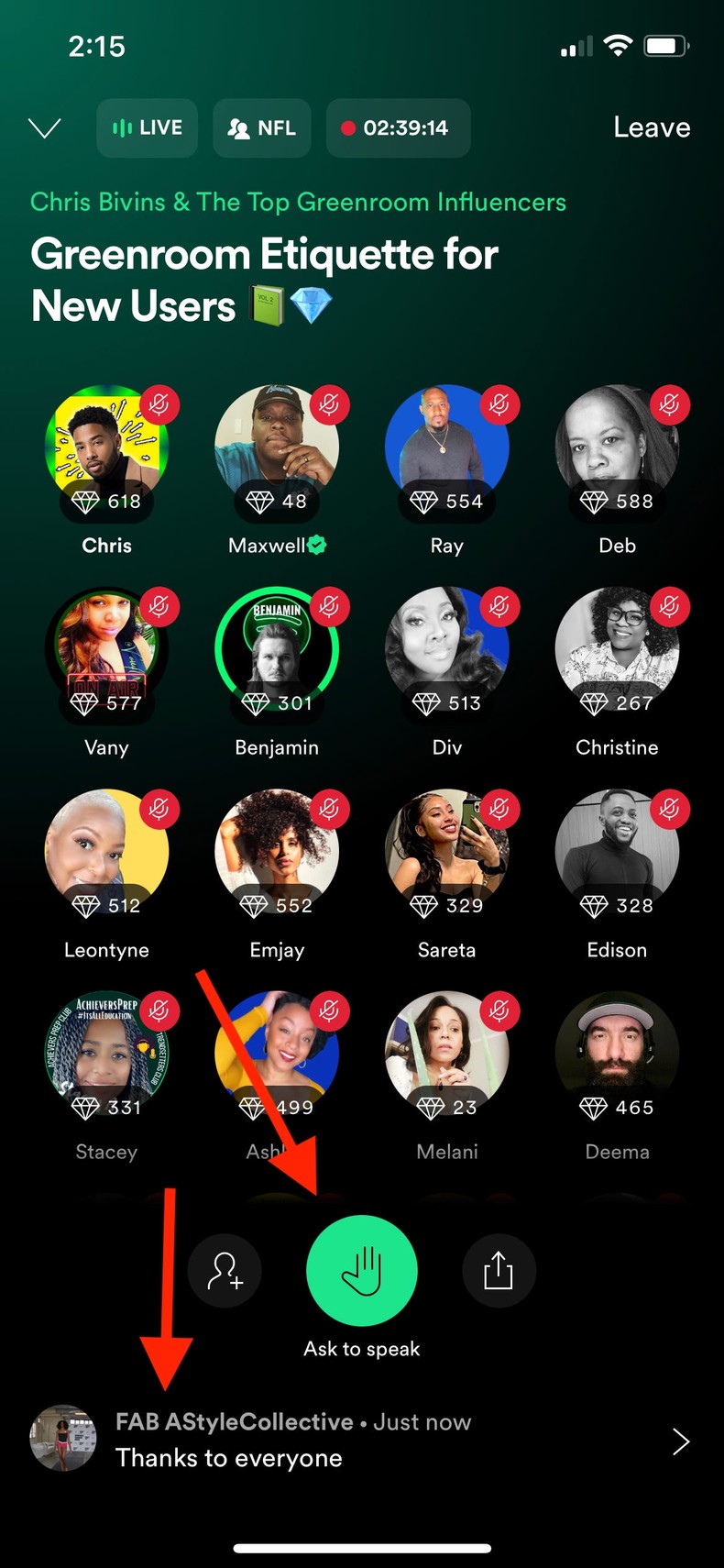Unmute Benjamin's microphone badge

pyautogui.click(x=329, y=606)
